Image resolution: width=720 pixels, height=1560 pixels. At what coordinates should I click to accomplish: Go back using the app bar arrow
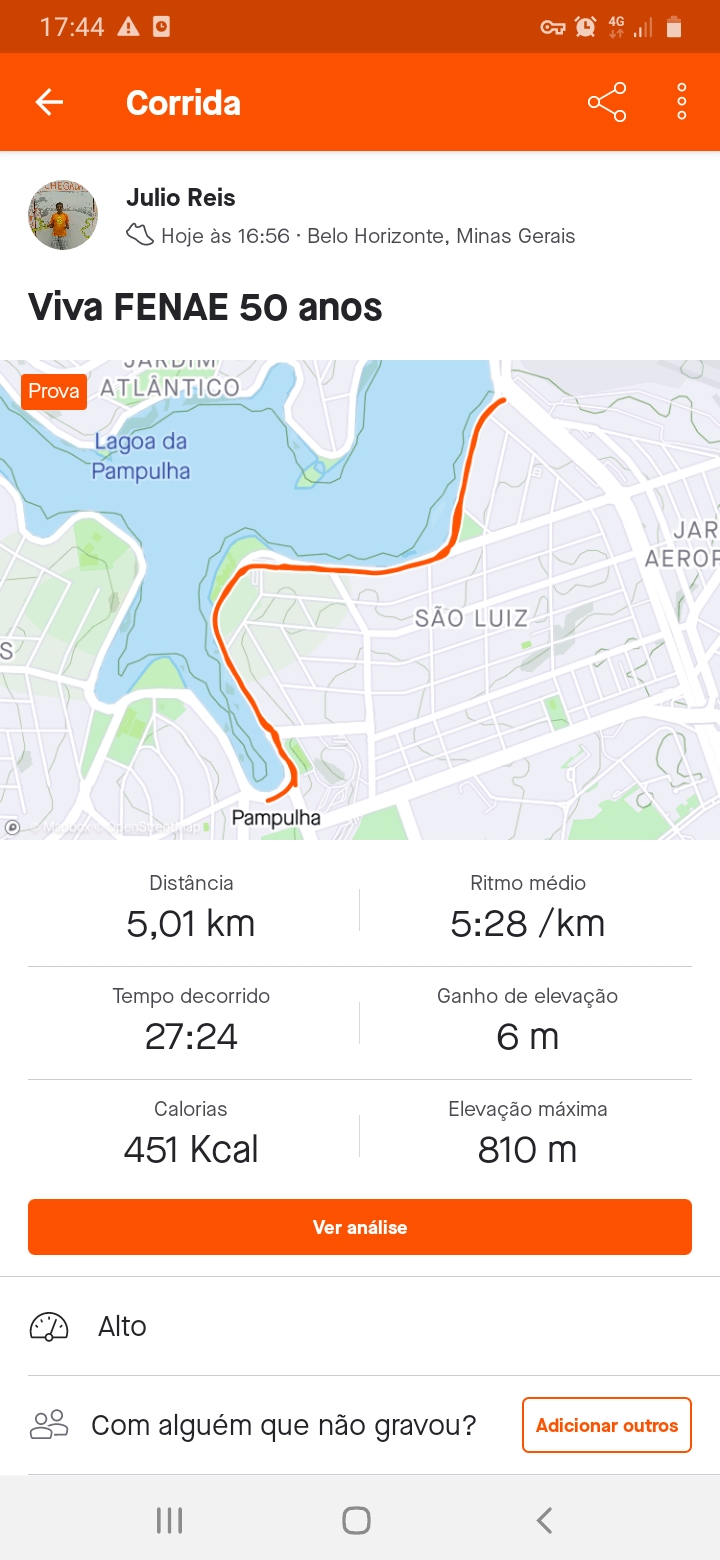[49, 102]
